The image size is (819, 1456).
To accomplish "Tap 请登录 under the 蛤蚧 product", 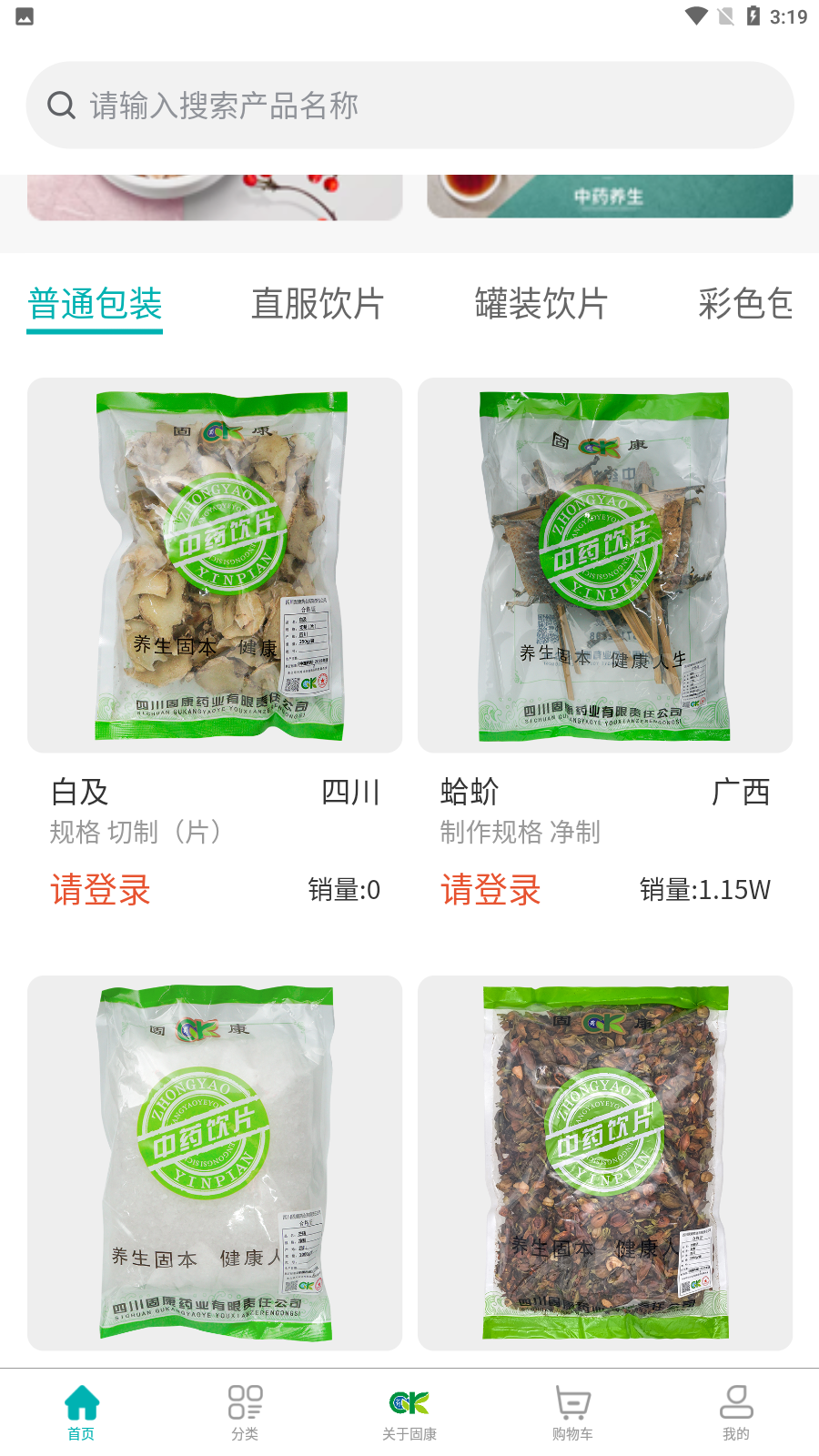I will [490, 890].
